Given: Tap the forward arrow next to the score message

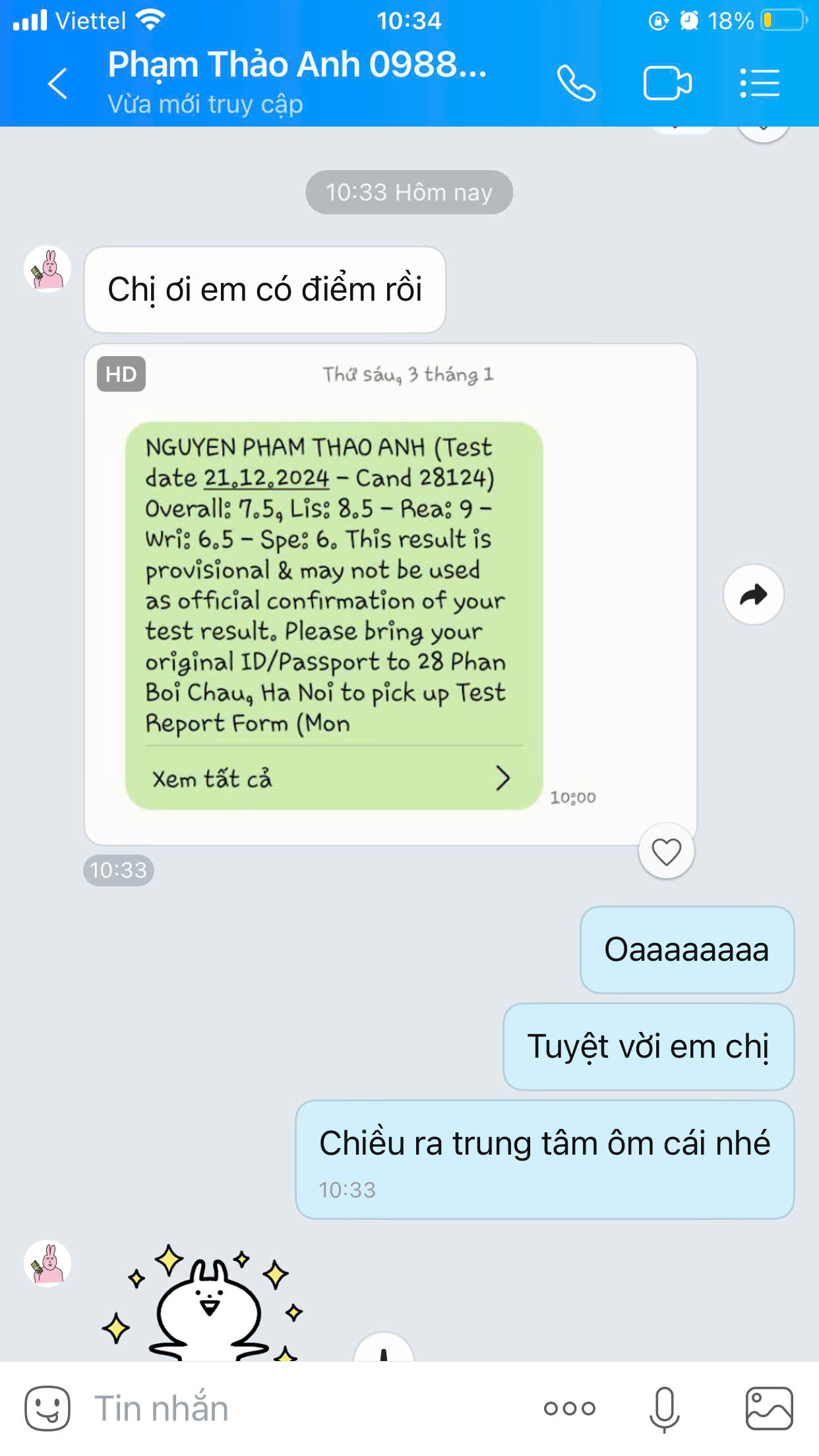Looking at the screenshot, I should pos(752,594).
